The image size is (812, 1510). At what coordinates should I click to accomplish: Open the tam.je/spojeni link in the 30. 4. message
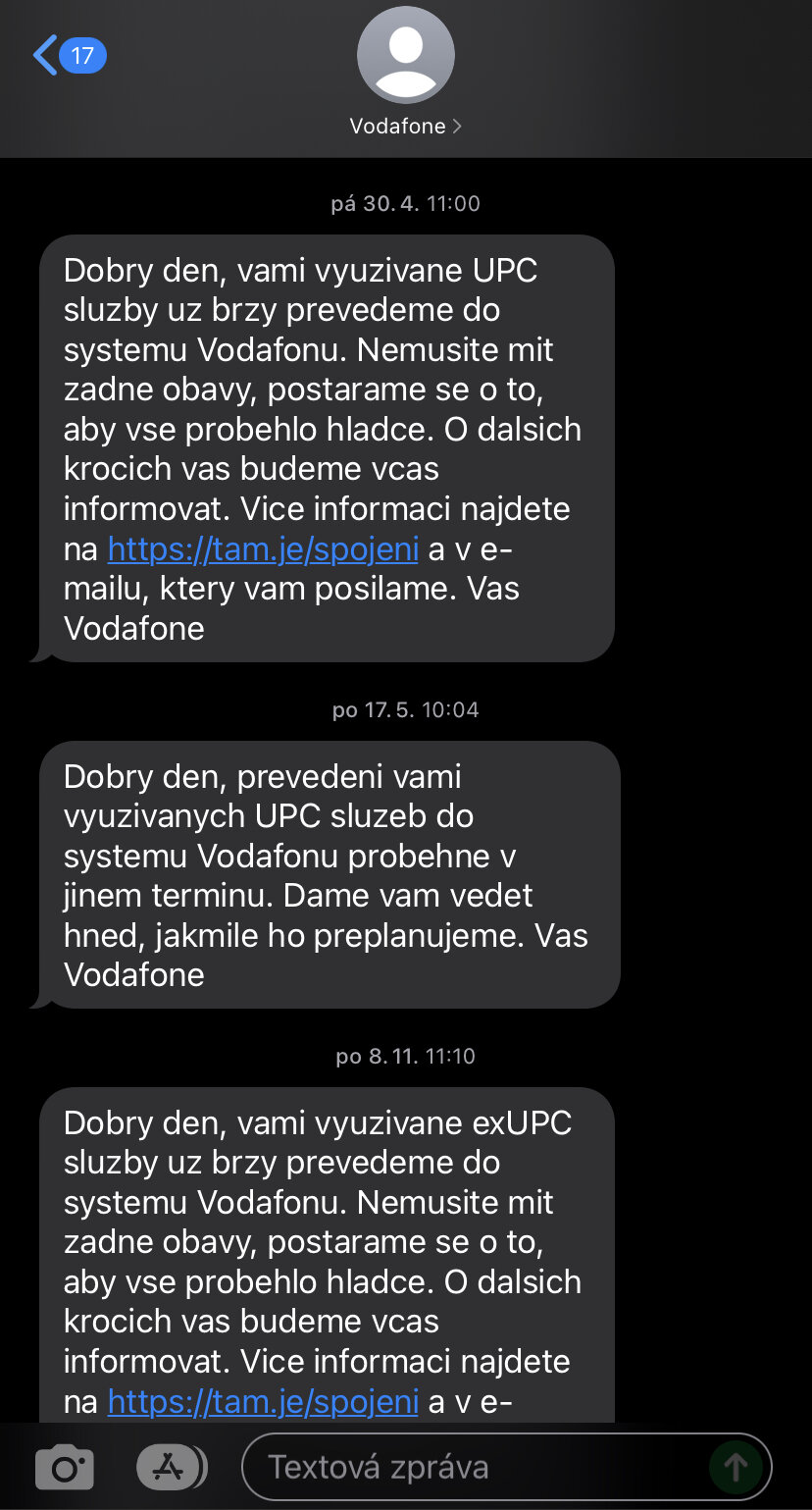tap(263, 548)
